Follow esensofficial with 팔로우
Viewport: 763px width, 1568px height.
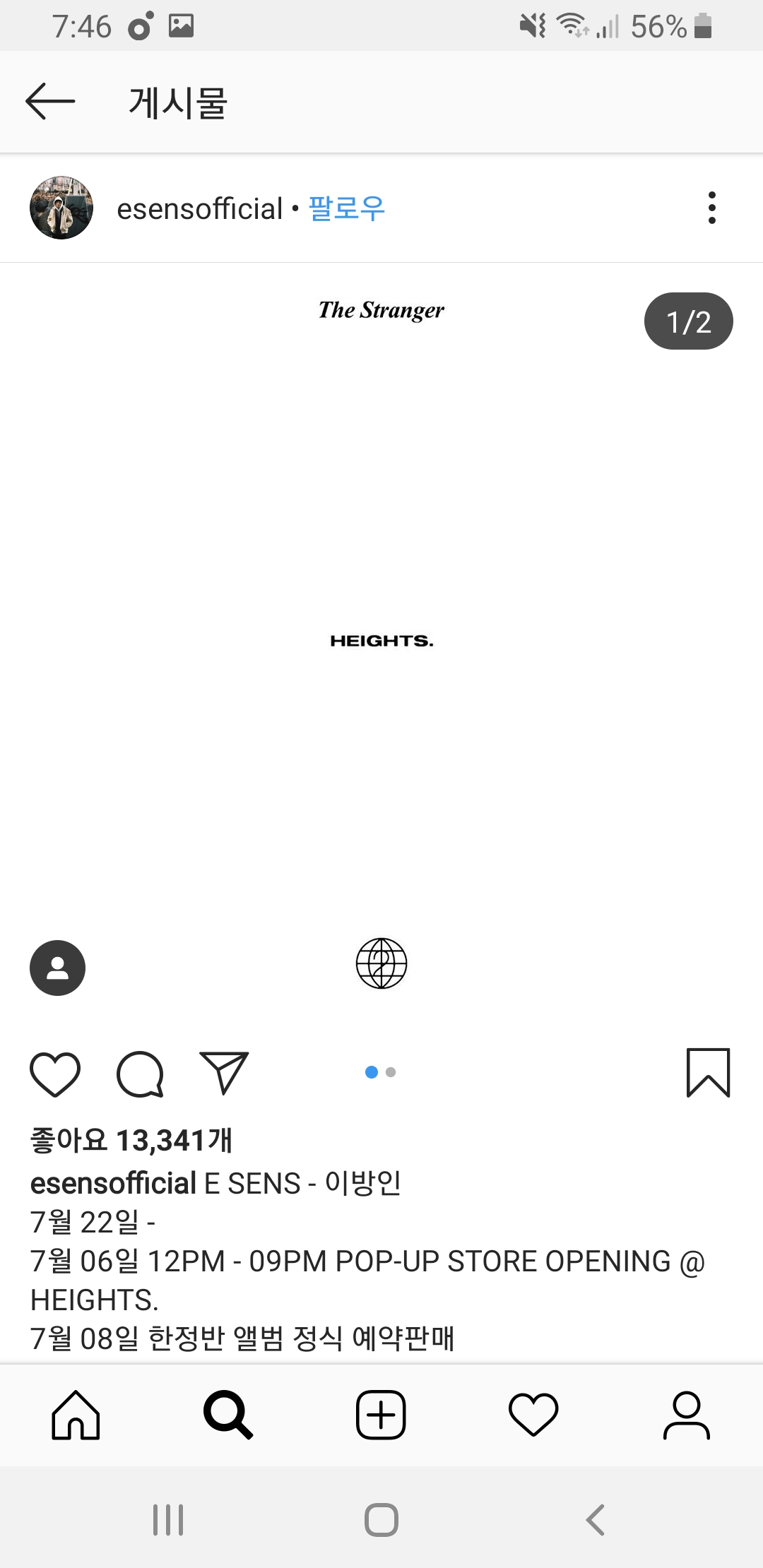(x=347, y=208)
